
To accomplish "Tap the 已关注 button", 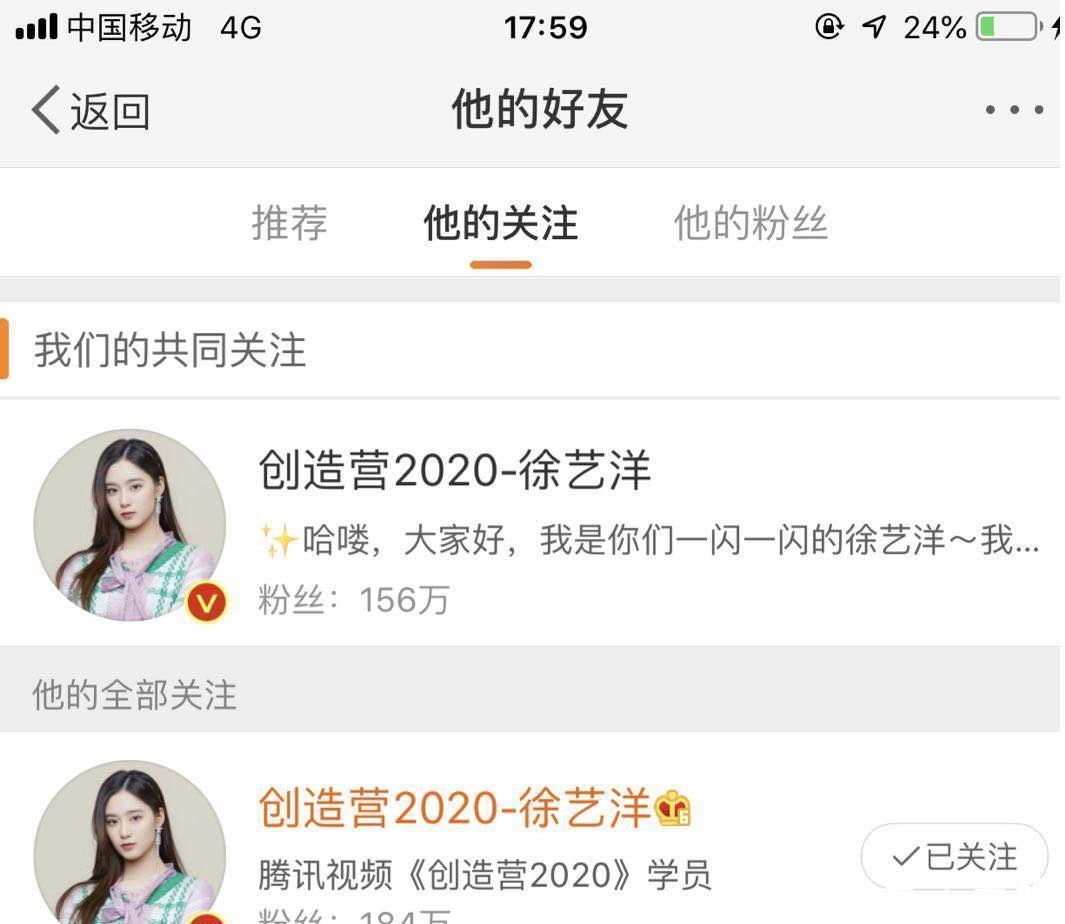I will [954, 857].
